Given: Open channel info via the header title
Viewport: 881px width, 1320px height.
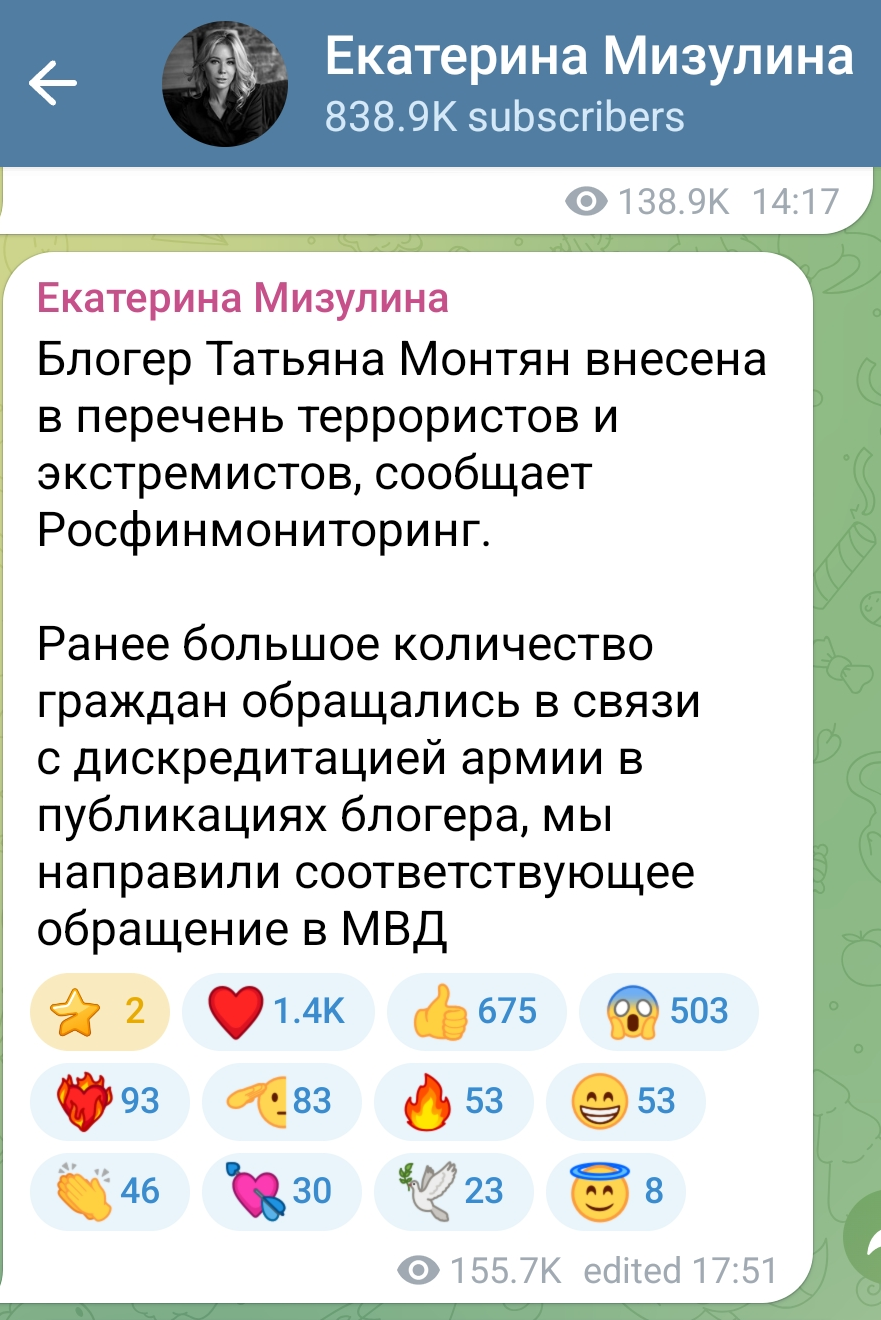Looking at the screenshot, I should click(589, 58).
